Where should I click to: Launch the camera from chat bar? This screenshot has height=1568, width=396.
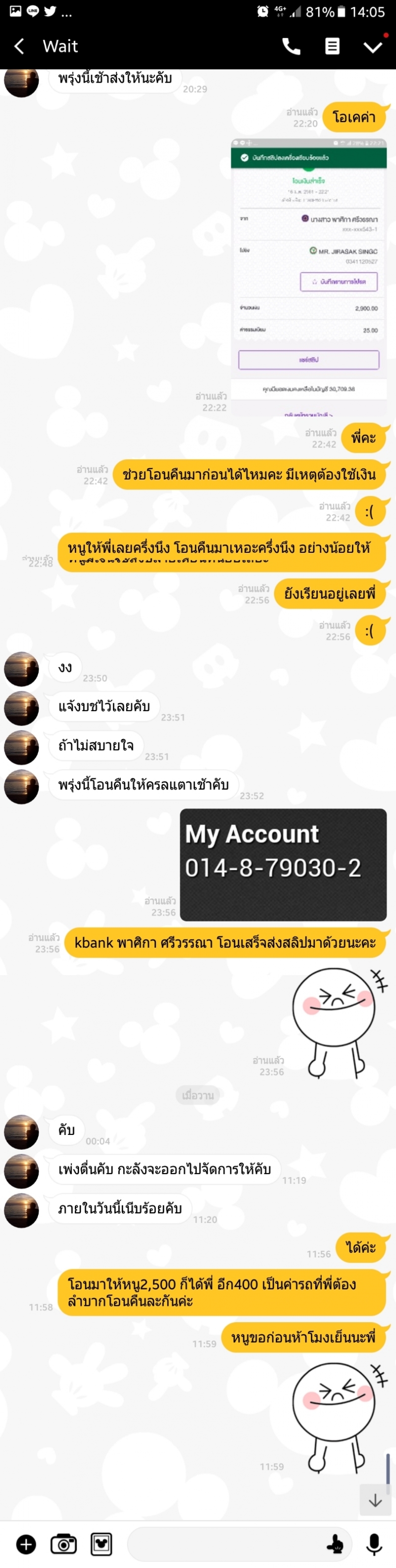point(63,1544)
